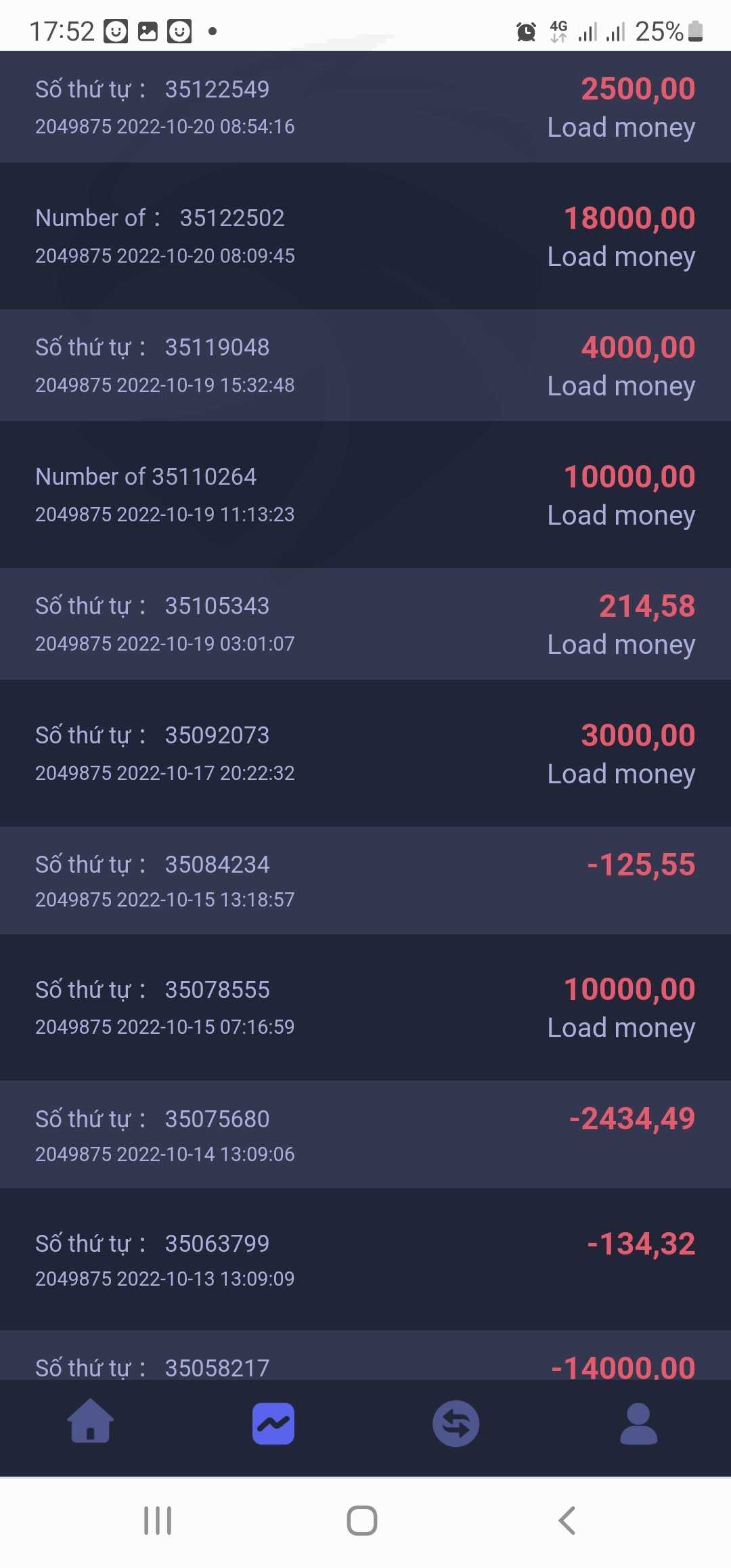Open the chart trading tab
731x1568 pixels.
coord(273,1423)
